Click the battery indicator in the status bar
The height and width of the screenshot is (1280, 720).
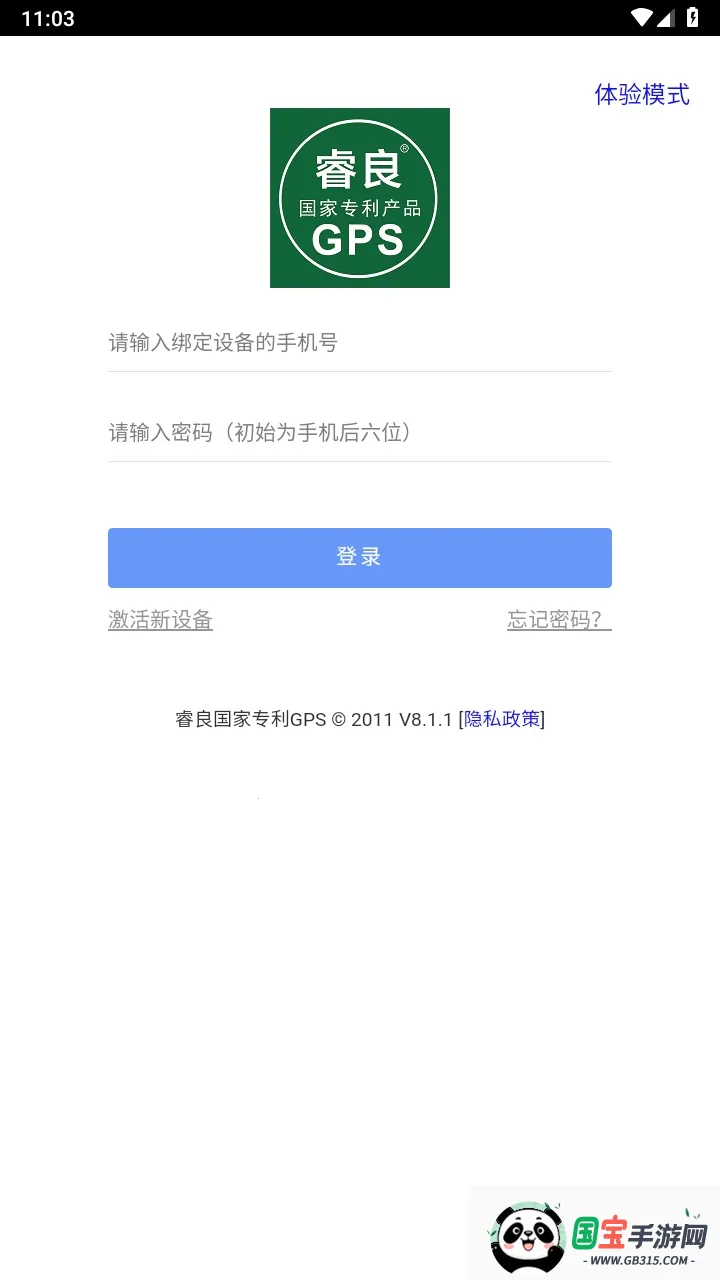[x=694, y=17]
